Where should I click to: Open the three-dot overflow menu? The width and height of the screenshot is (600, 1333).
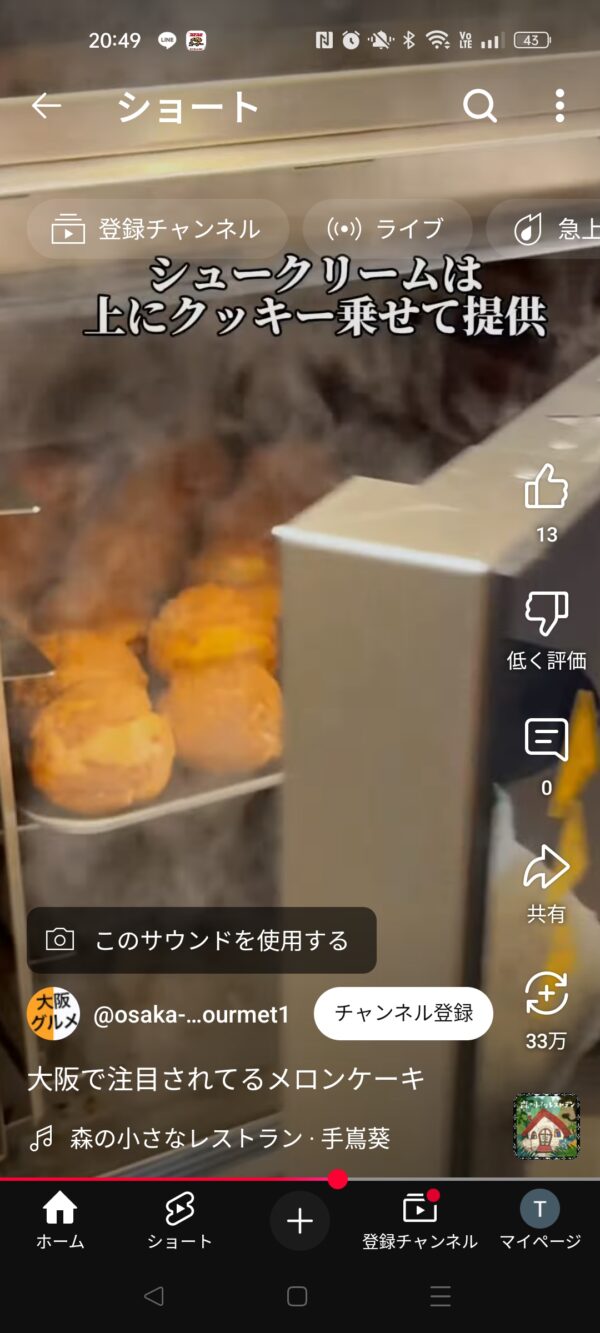tap(559, 106)
